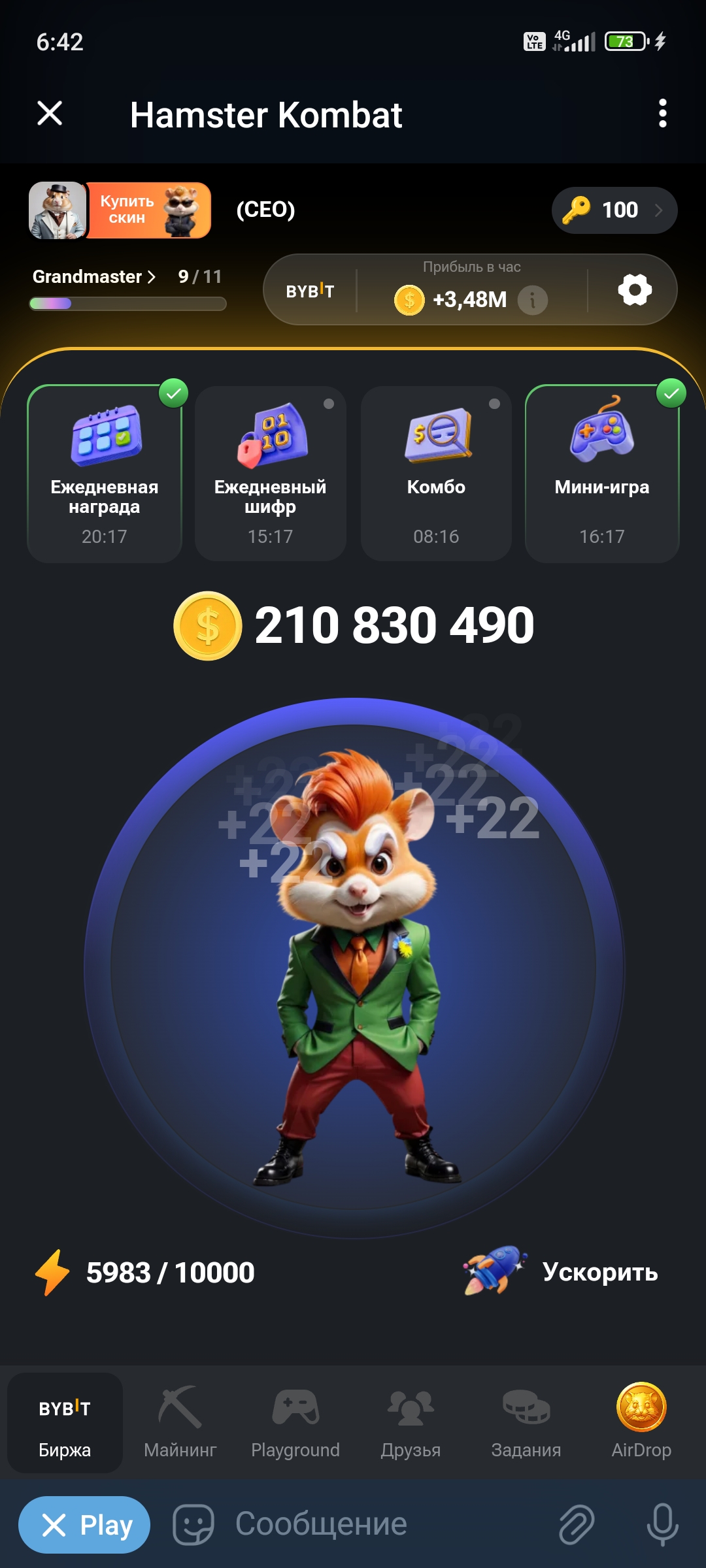The width and height of the screenshot is (706, 1568).
Task: Go to the Друзья tab
Action: point(411,1422)
